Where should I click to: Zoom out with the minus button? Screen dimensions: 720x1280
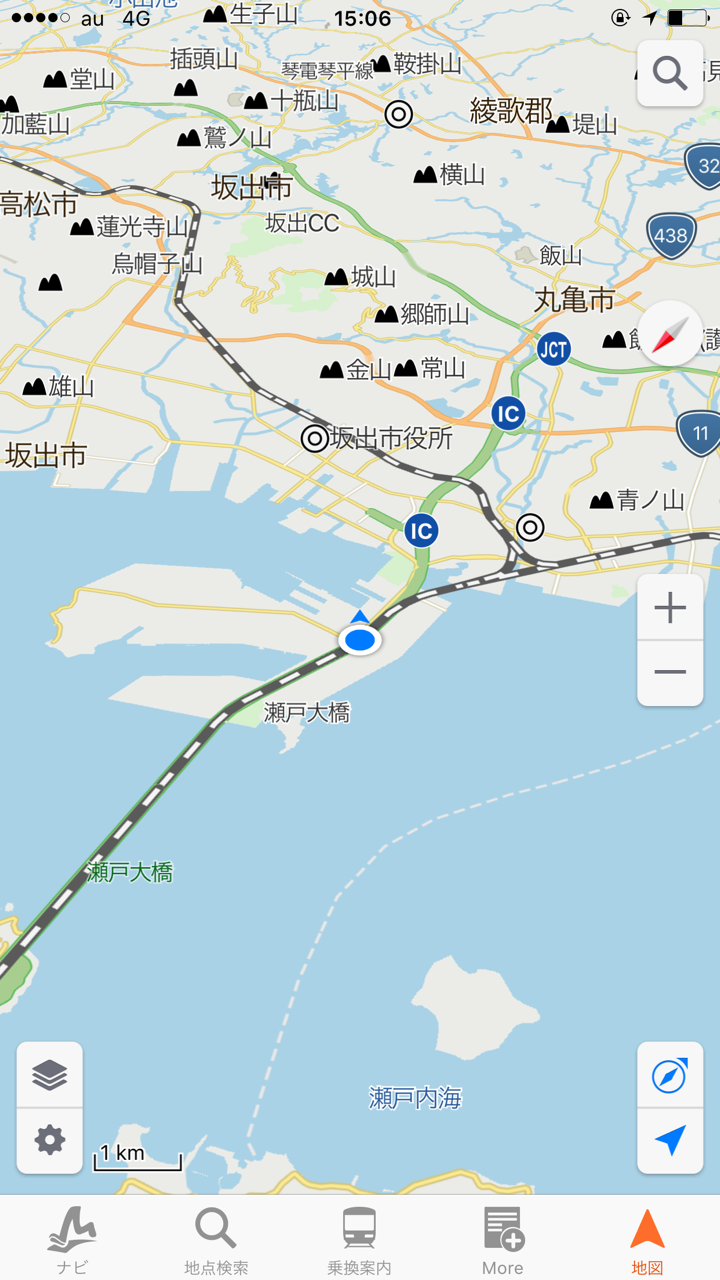(670, 672)
